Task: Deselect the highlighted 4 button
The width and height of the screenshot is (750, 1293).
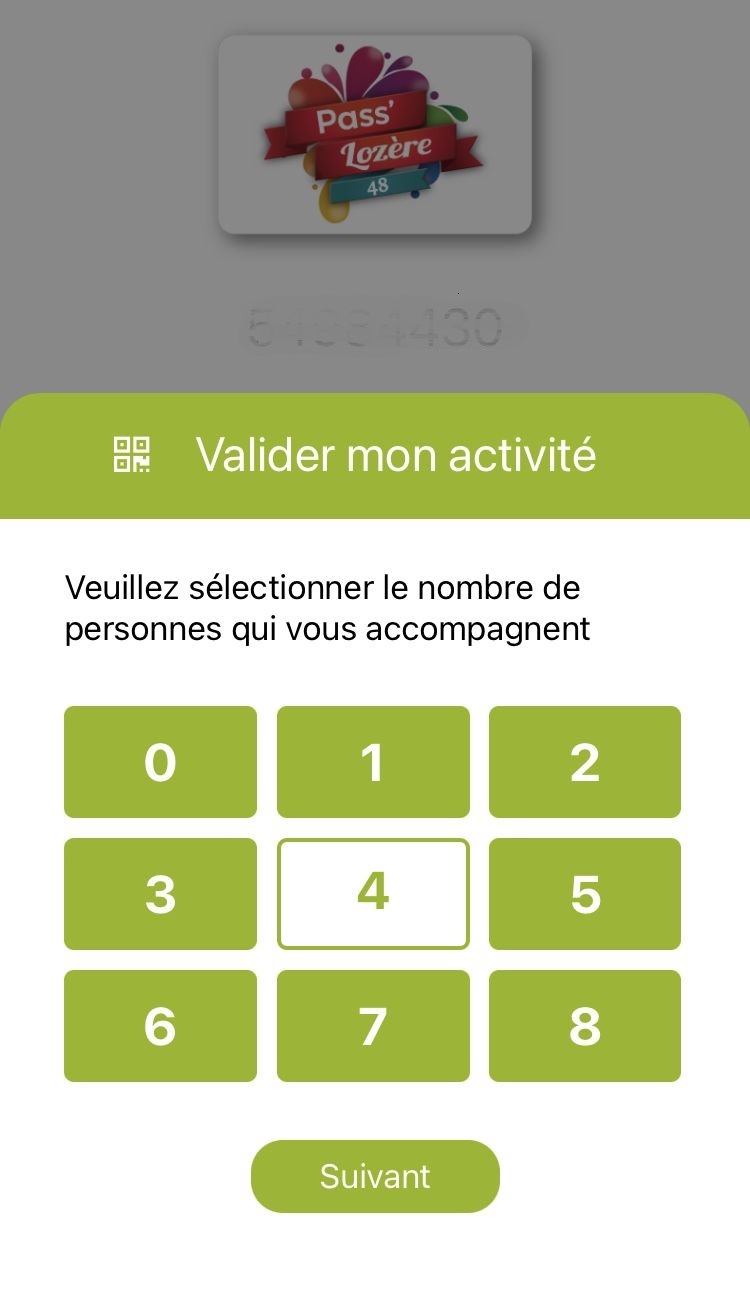Action: [373, 894]
